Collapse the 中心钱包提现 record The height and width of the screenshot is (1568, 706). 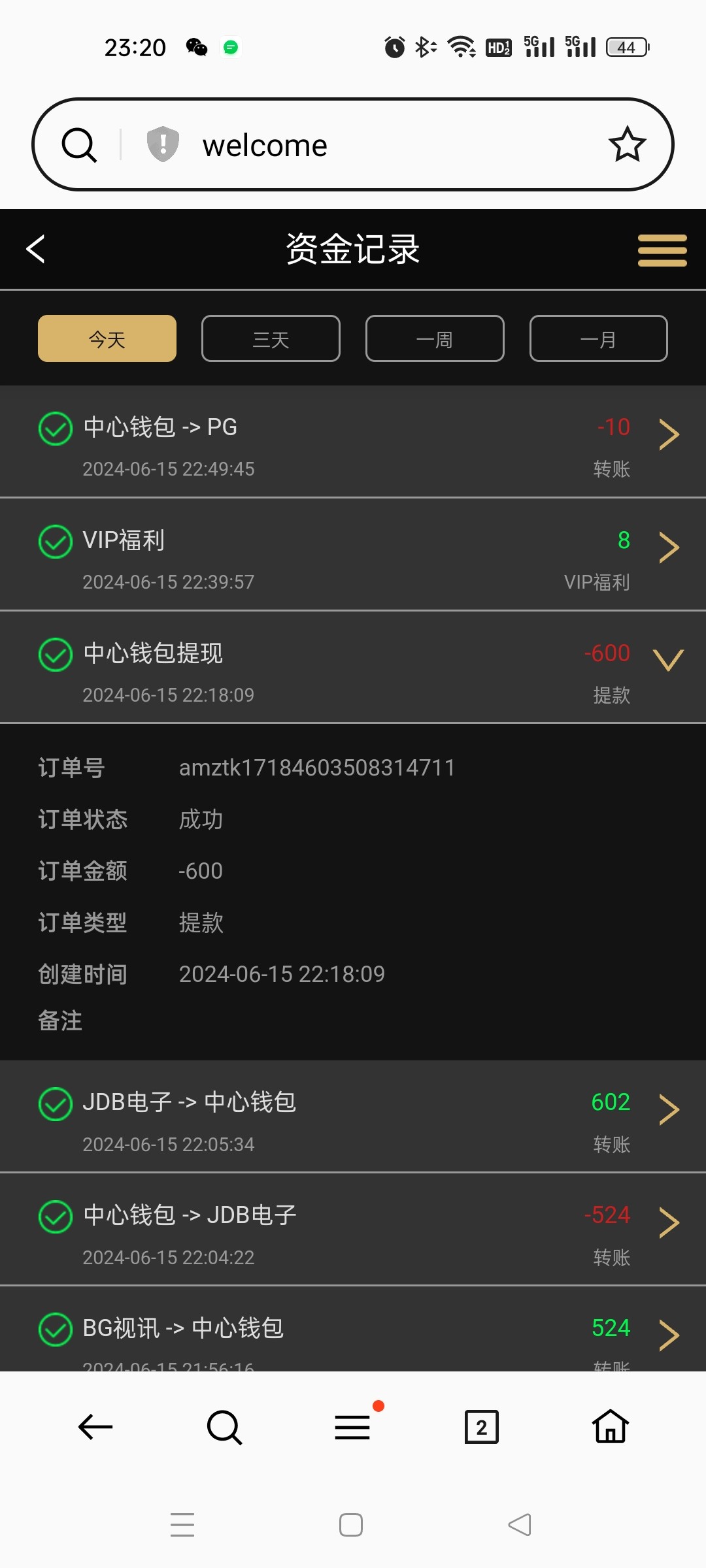[x=669, y=660]
